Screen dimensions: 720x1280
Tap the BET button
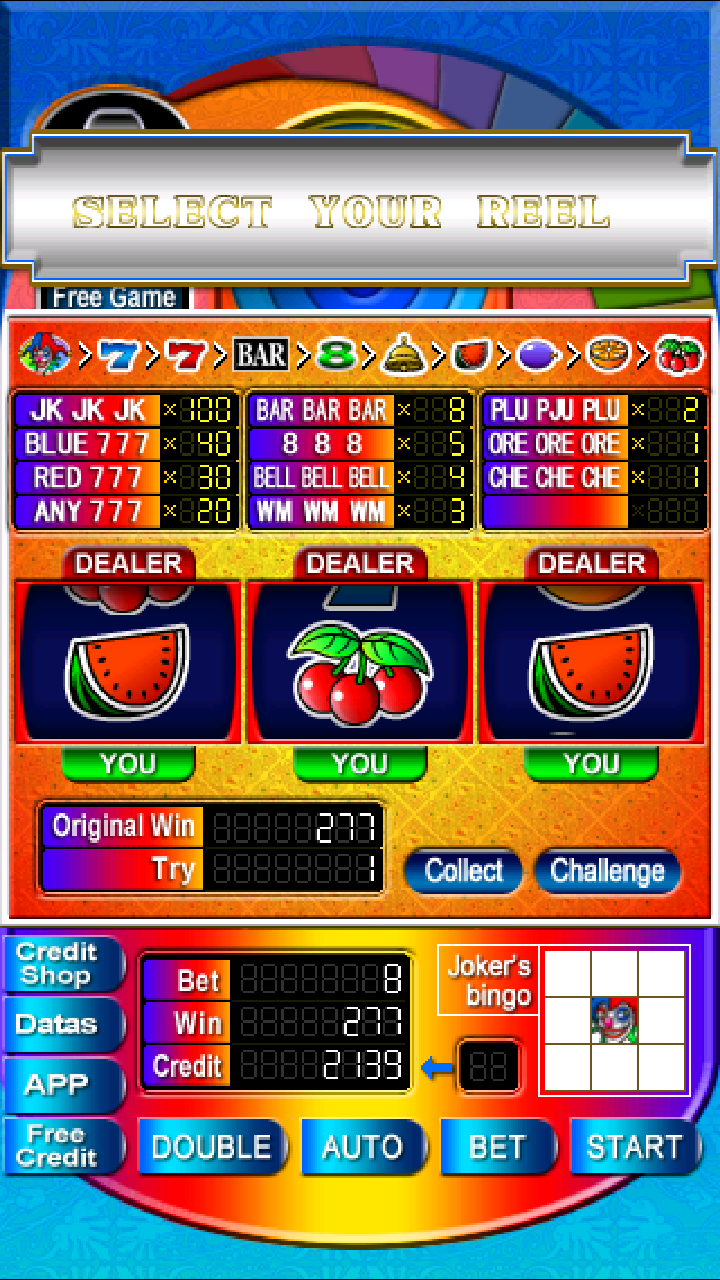click(x=497, y=1147)
